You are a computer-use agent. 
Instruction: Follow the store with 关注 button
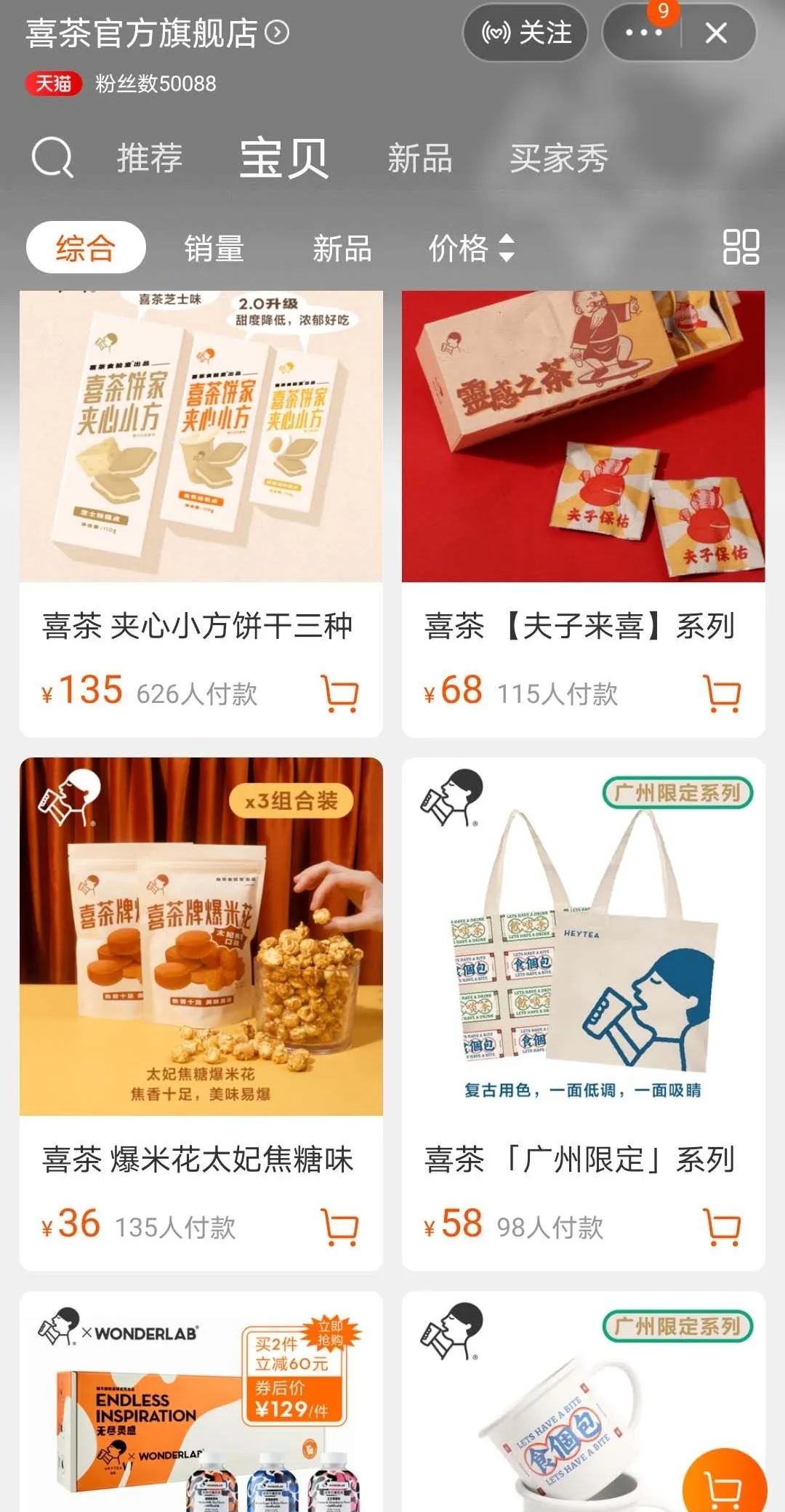pyautogui.click(x=526, y=33)
